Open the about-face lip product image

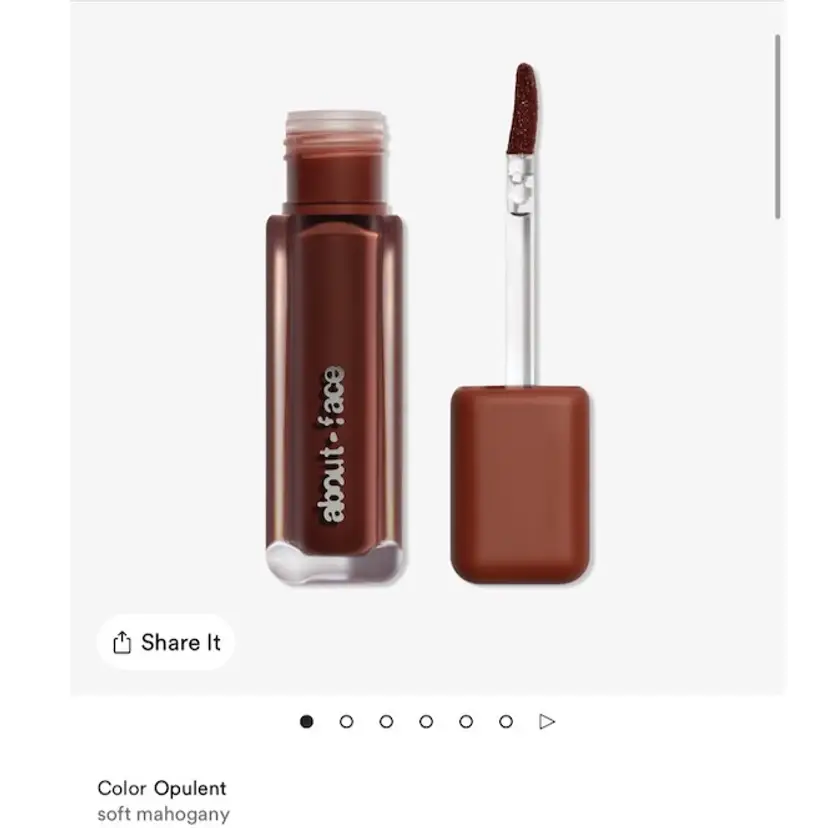tap(428, 330)
